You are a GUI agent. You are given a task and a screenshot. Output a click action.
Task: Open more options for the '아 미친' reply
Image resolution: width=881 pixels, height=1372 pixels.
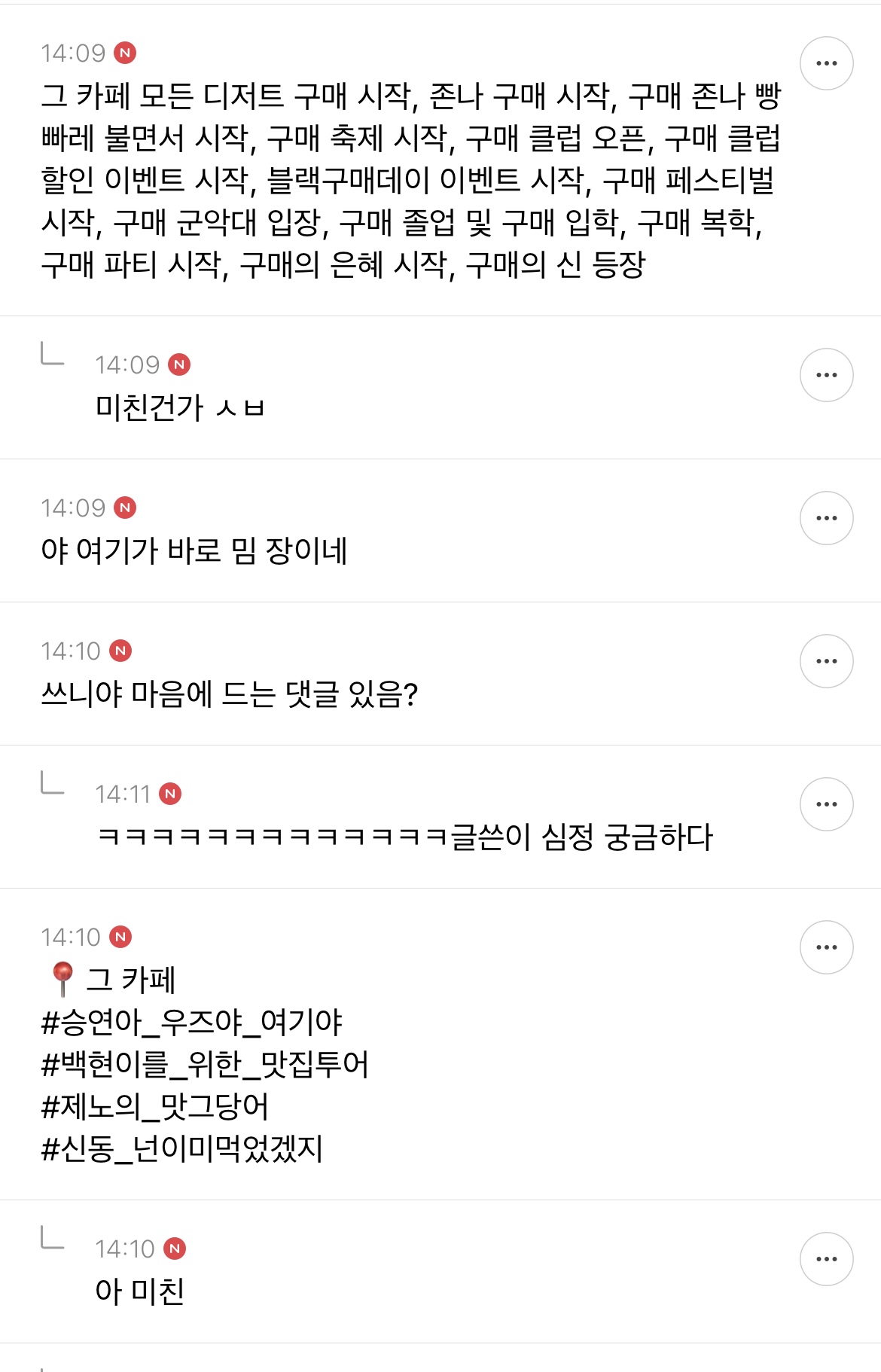(826, 1259)
